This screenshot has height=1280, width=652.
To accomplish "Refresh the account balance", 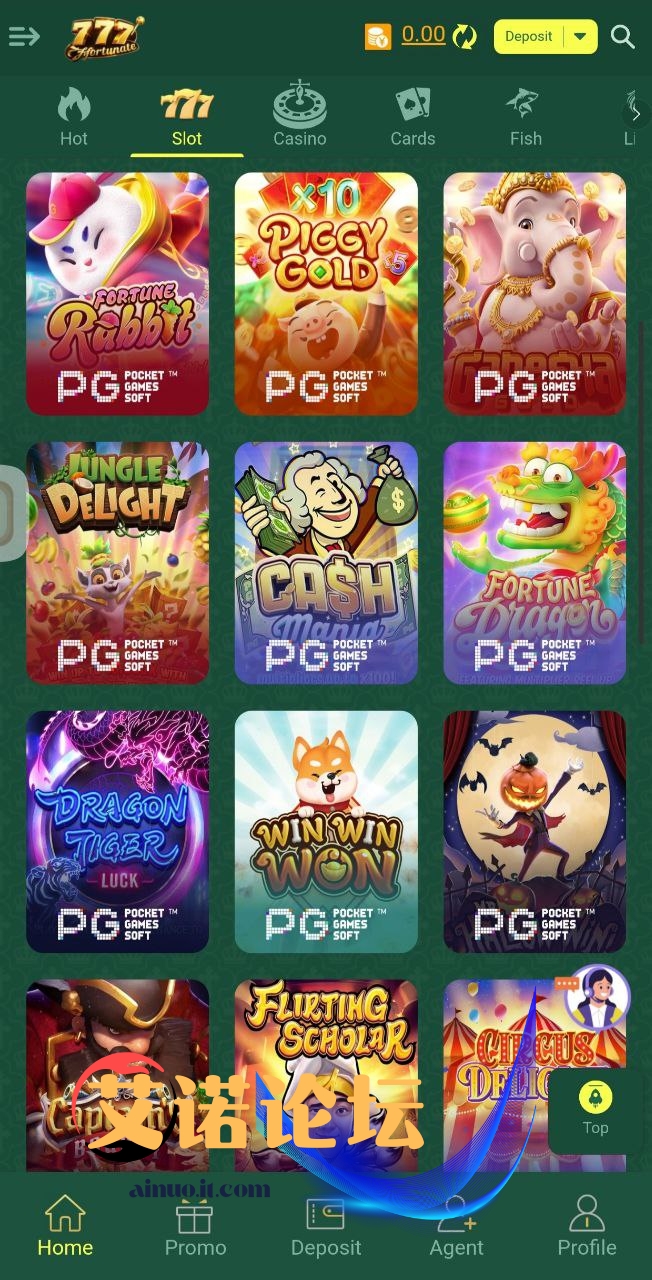I will tap(465, 37).
